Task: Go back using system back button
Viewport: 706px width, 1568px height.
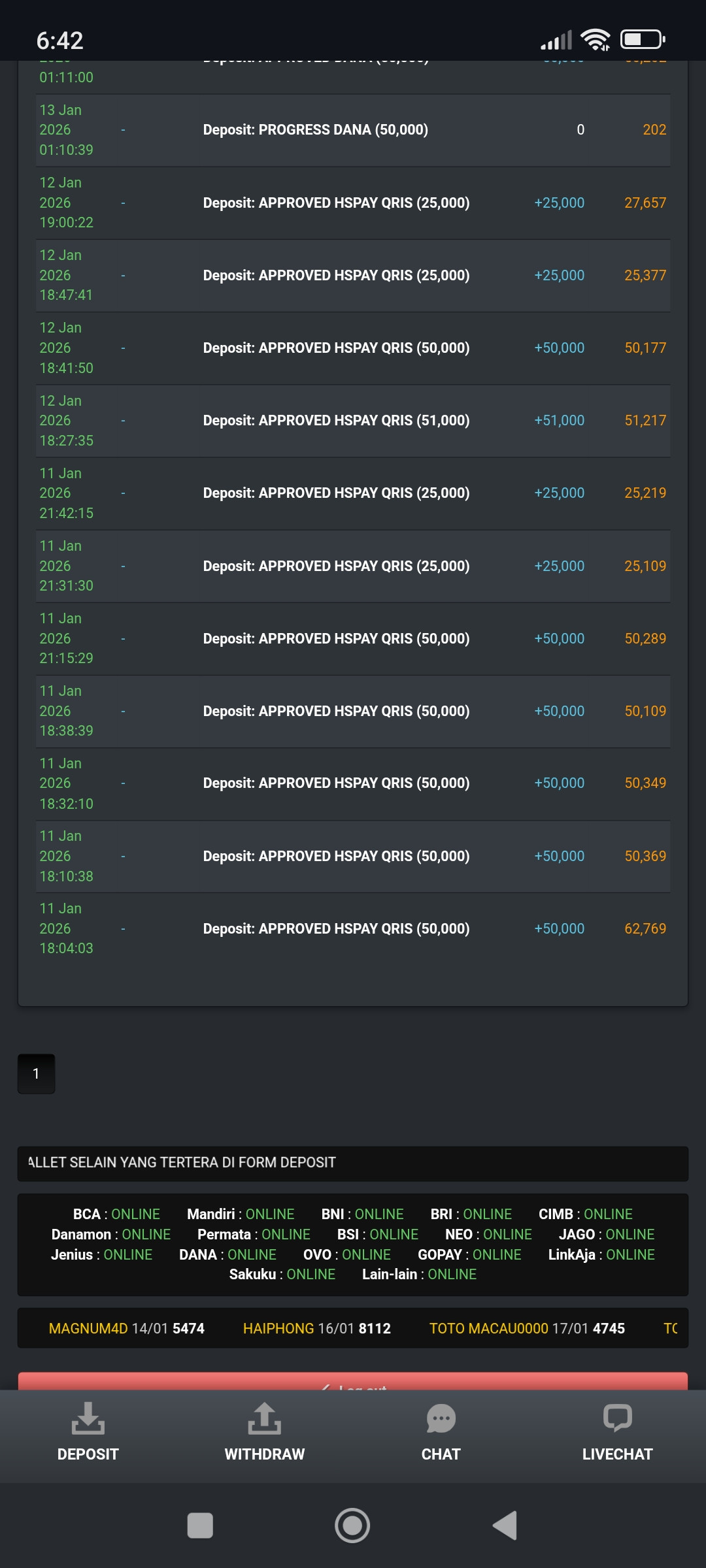Action: click(x=505, y=1526)
